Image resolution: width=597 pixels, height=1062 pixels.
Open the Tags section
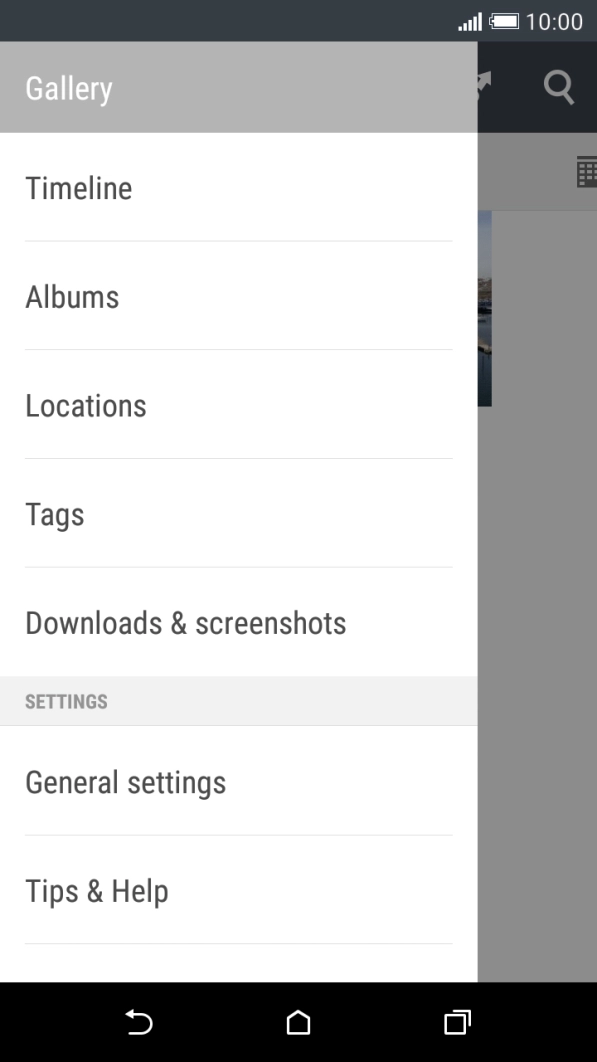(239, 513)
